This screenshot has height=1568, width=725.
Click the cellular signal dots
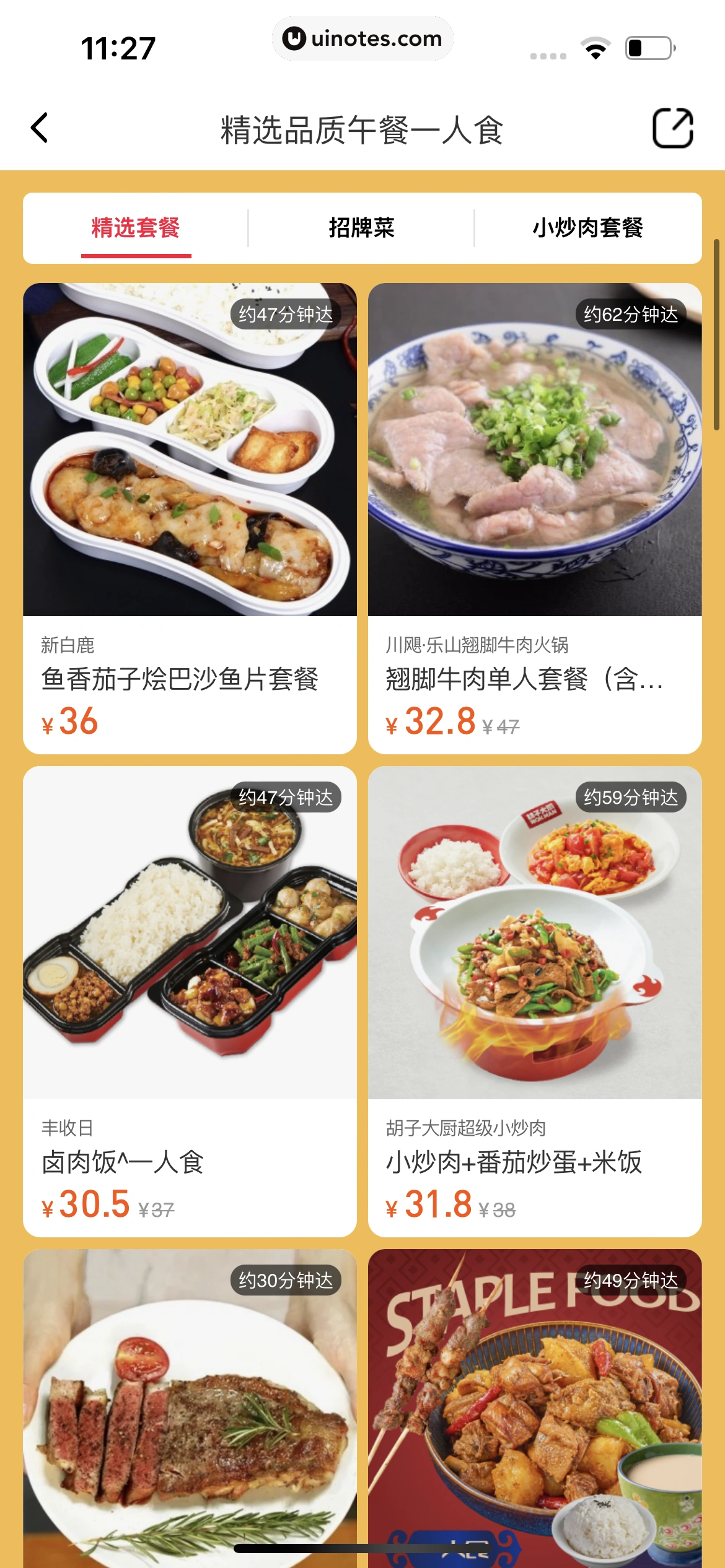click(548, 54)
